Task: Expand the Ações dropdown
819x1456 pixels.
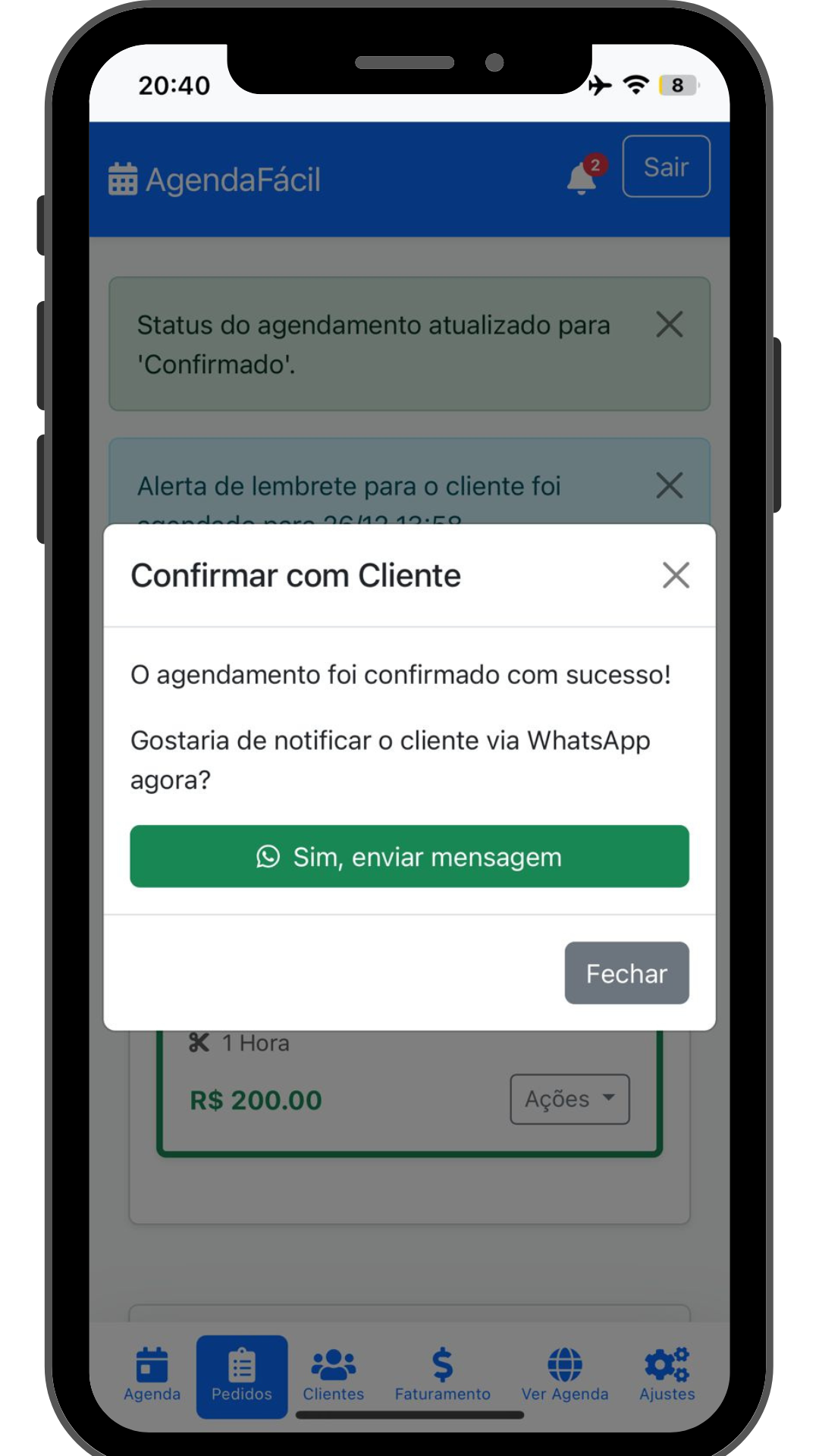Action: click(x=570, y=1099)
